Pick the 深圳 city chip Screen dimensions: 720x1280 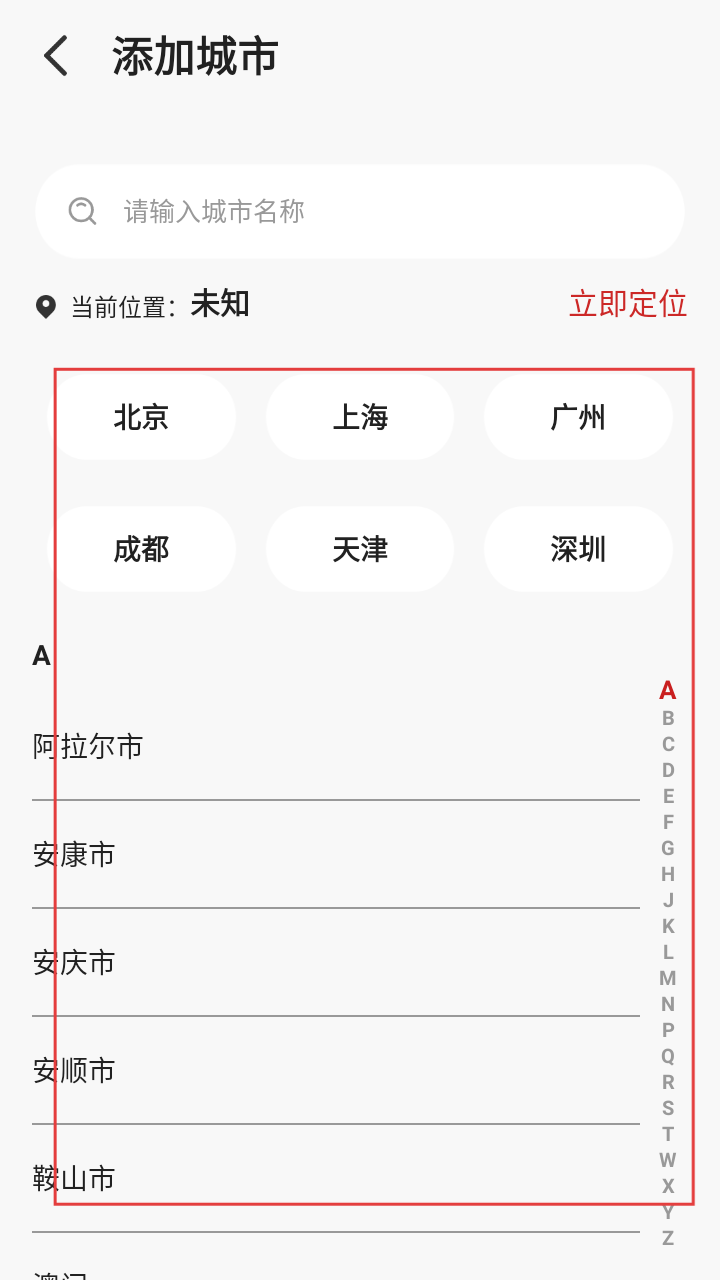(578, 549)
